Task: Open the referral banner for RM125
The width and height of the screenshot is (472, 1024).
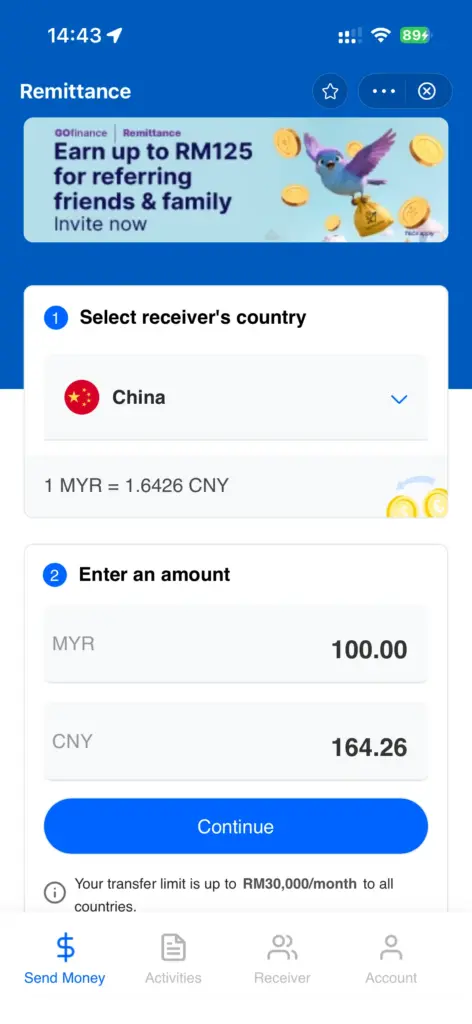Action: [236, 180]
